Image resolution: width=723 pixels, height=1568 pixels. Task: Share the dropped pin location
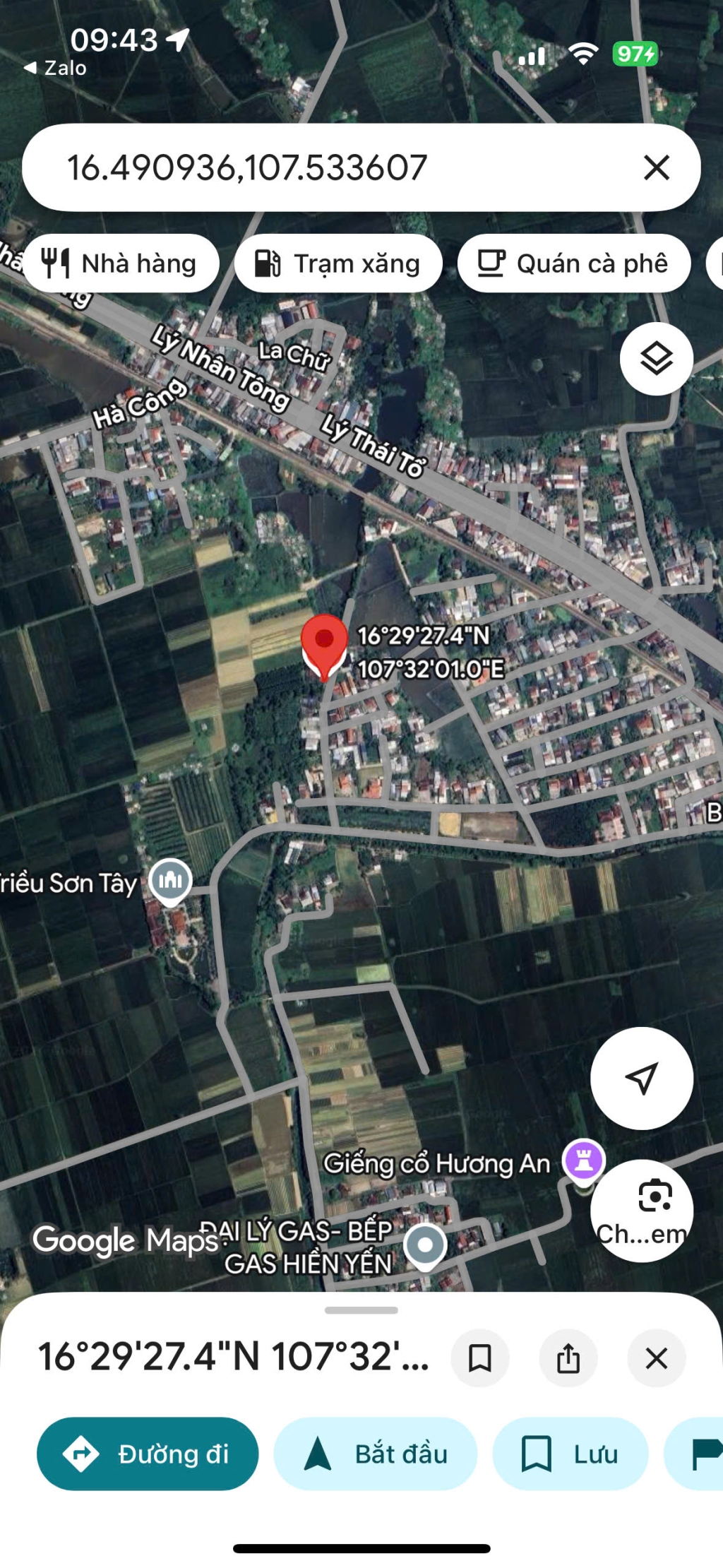pos(568,1358)
